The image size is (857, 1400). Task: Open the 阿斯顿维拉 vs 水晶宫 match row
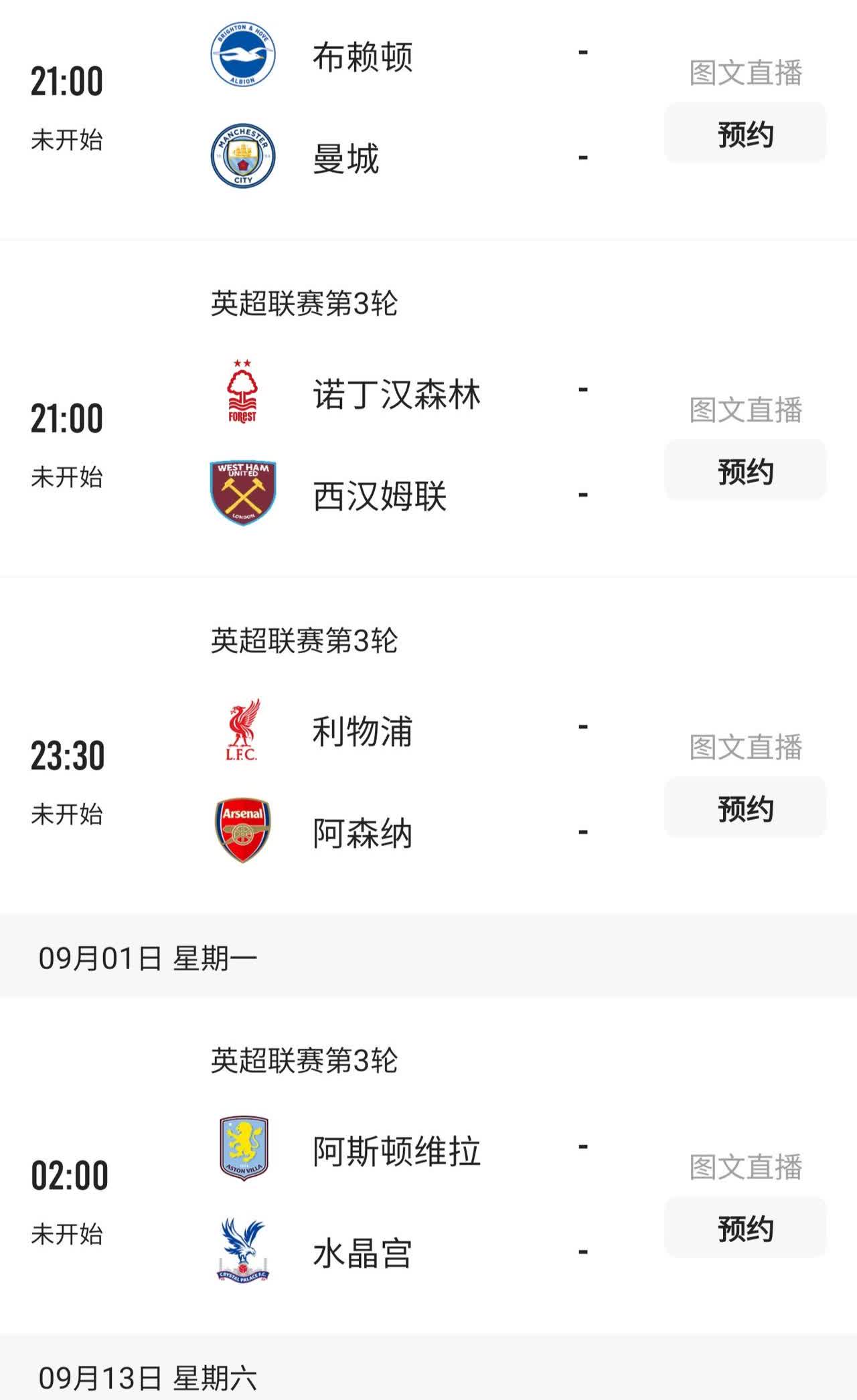pos(428,1166)
